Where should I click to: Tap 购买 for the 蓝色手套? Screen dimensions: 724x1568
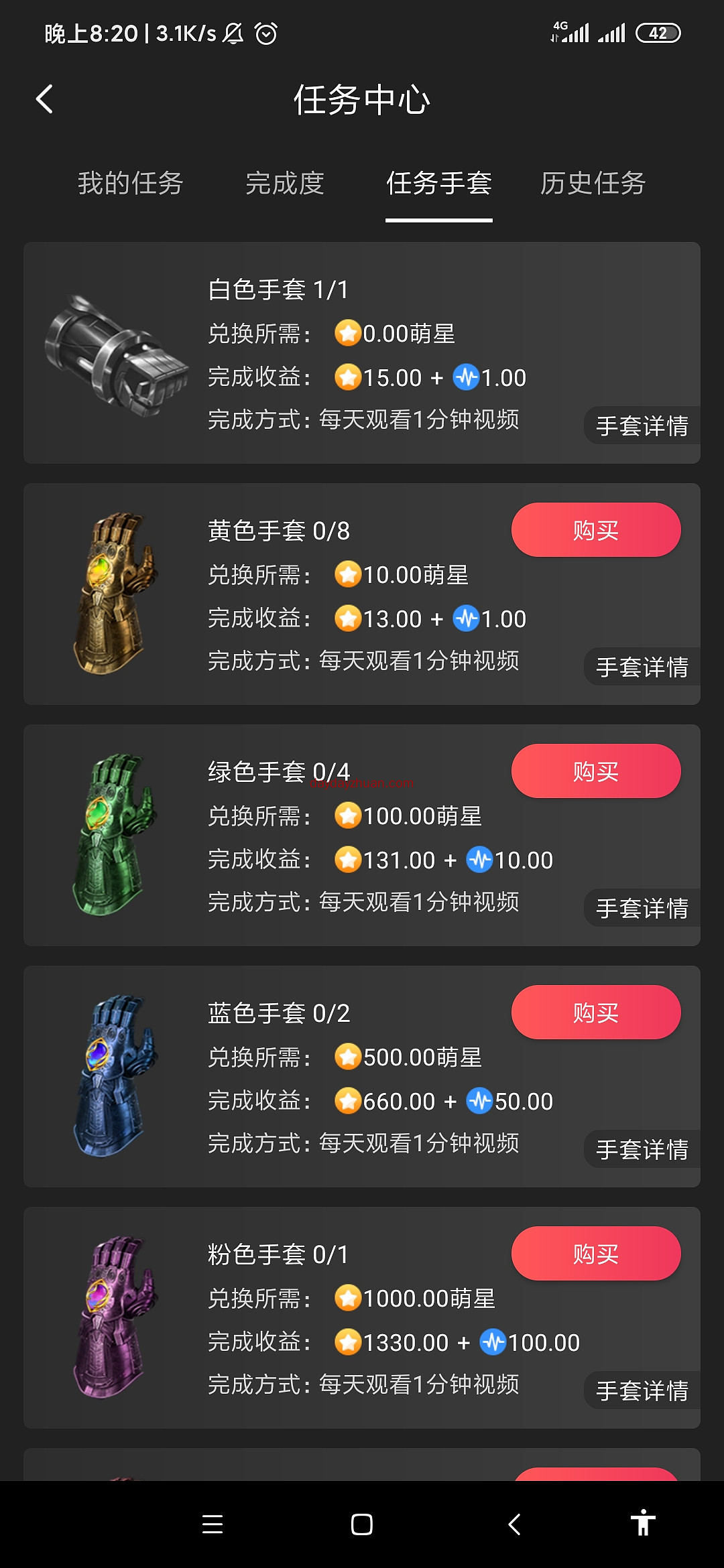(595, 1012)
